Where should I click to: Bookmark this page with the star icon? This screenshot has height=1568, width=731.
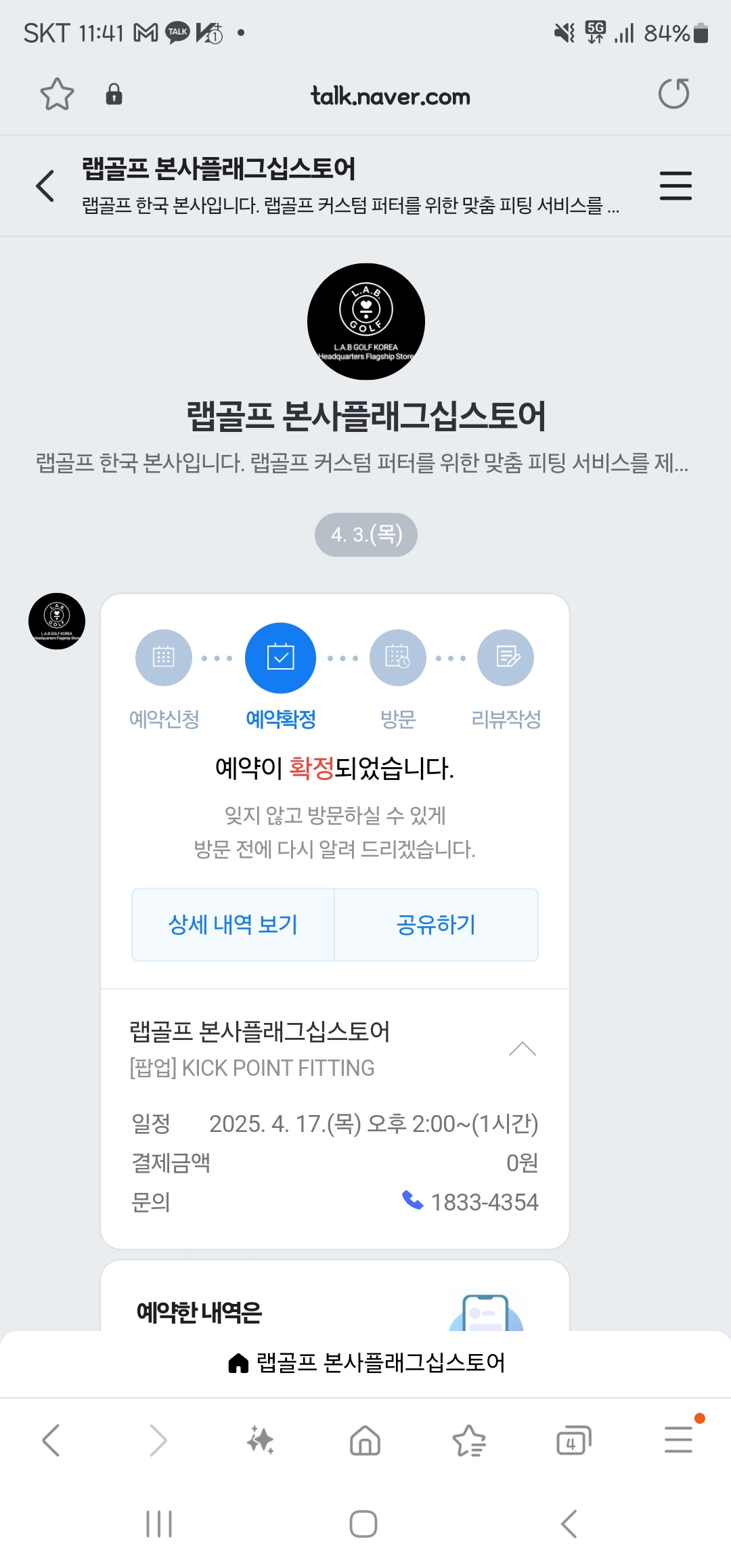point(57,94)
